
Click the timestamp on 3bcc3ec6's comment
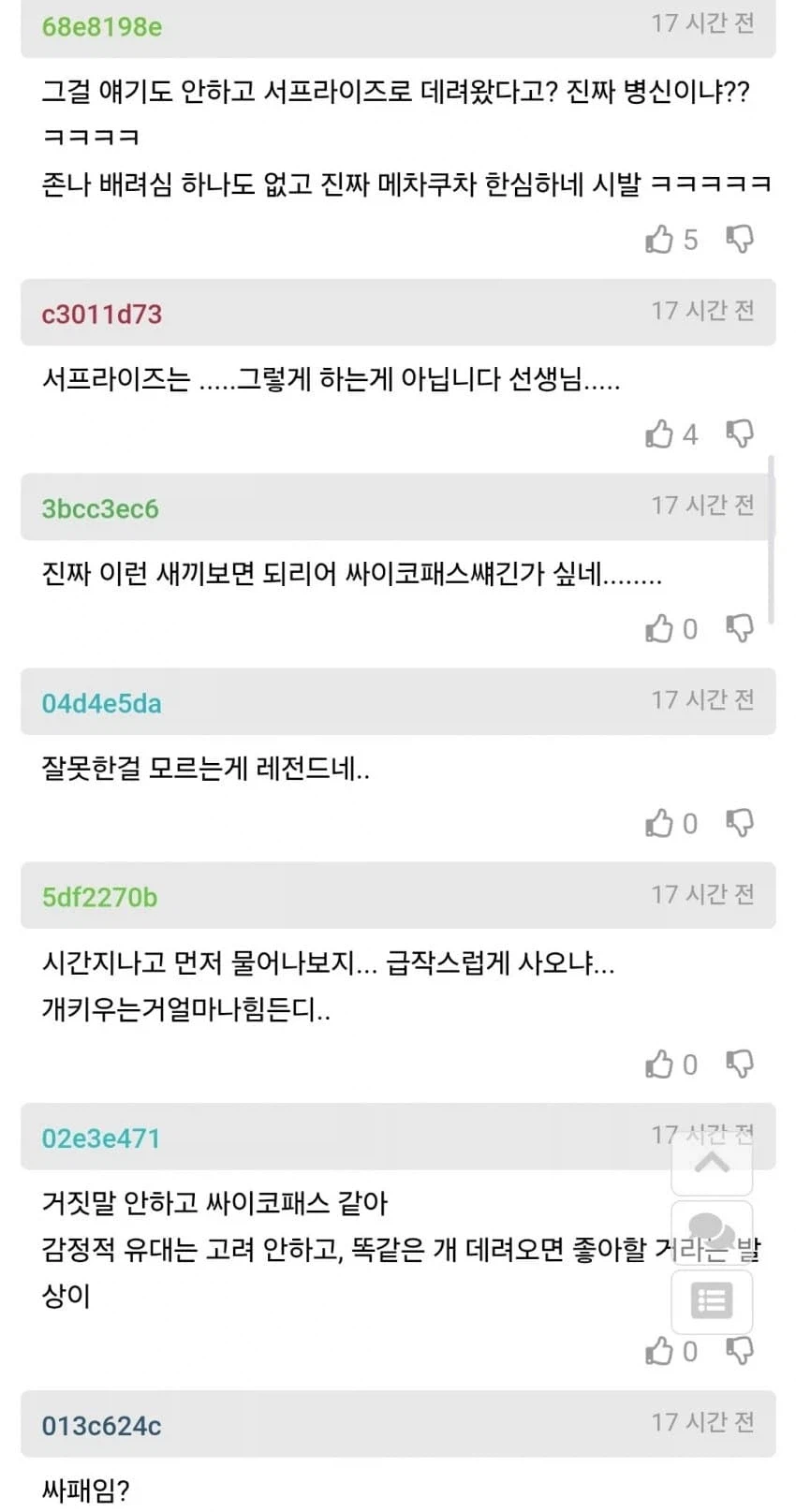tap(703, 507)
